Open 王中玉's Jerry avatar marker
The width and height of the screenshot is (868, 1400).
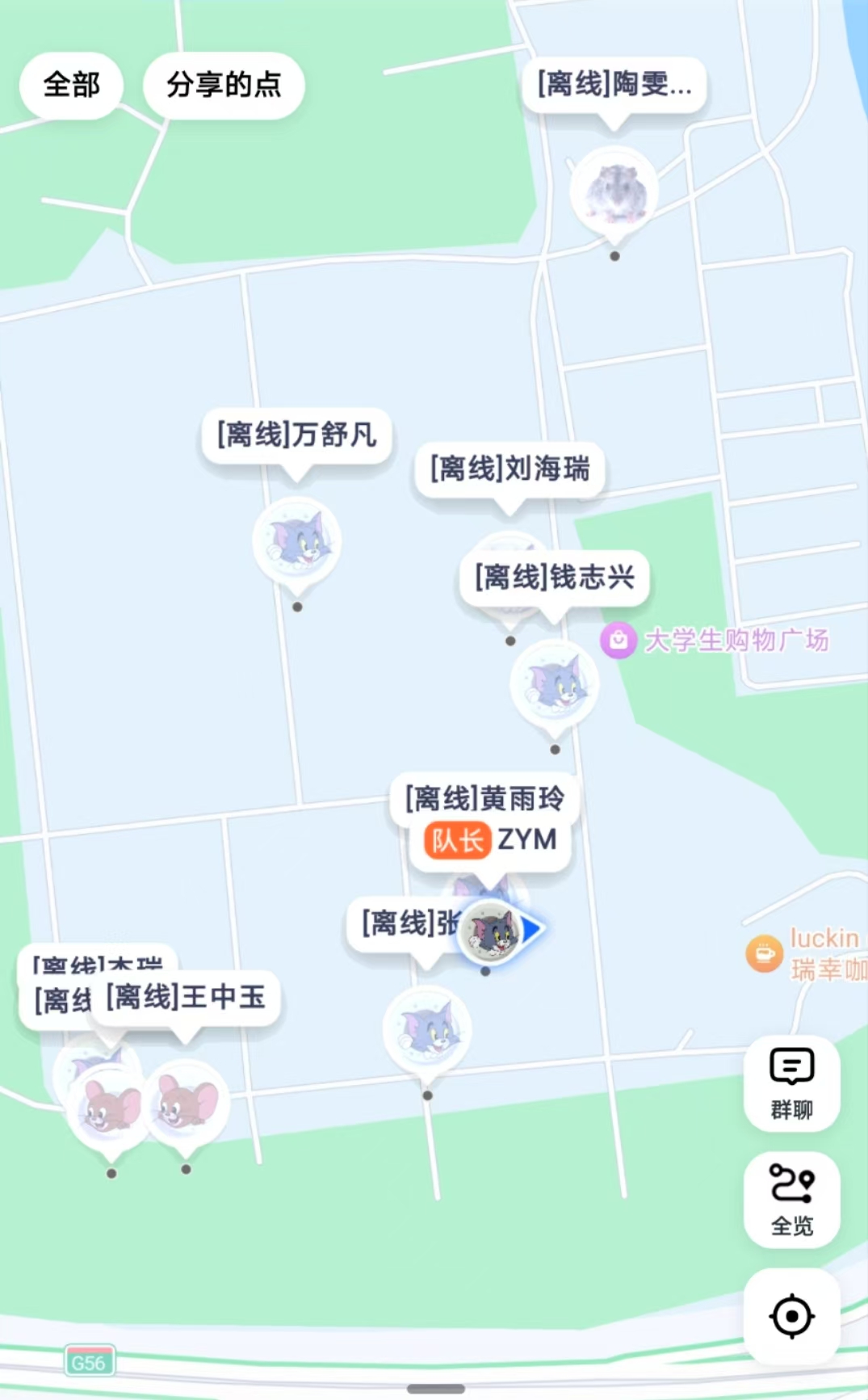click(x=187, y=1104)
